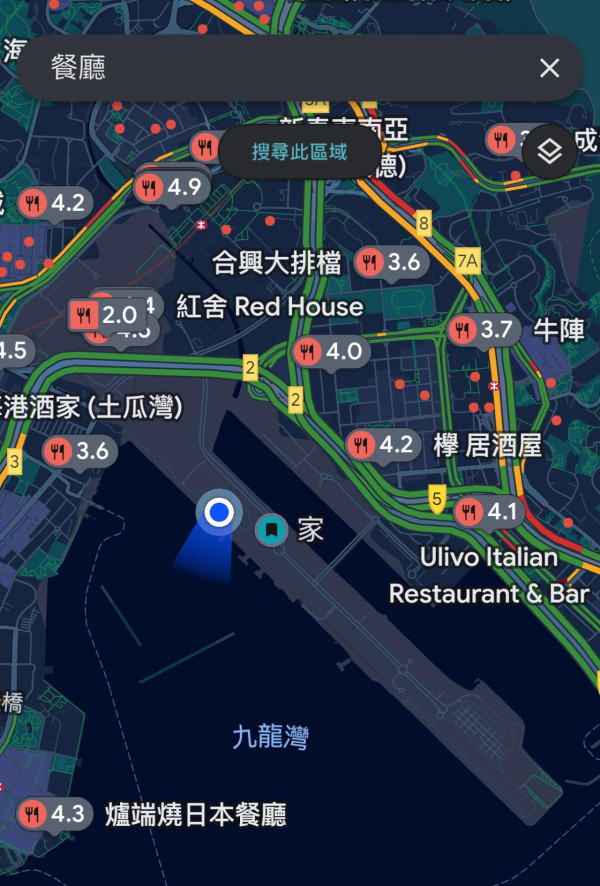The image size is (600, 886).
Task: Open 合興大排檔 restaurant marker rated 3.6
Action: click(391, 263)
